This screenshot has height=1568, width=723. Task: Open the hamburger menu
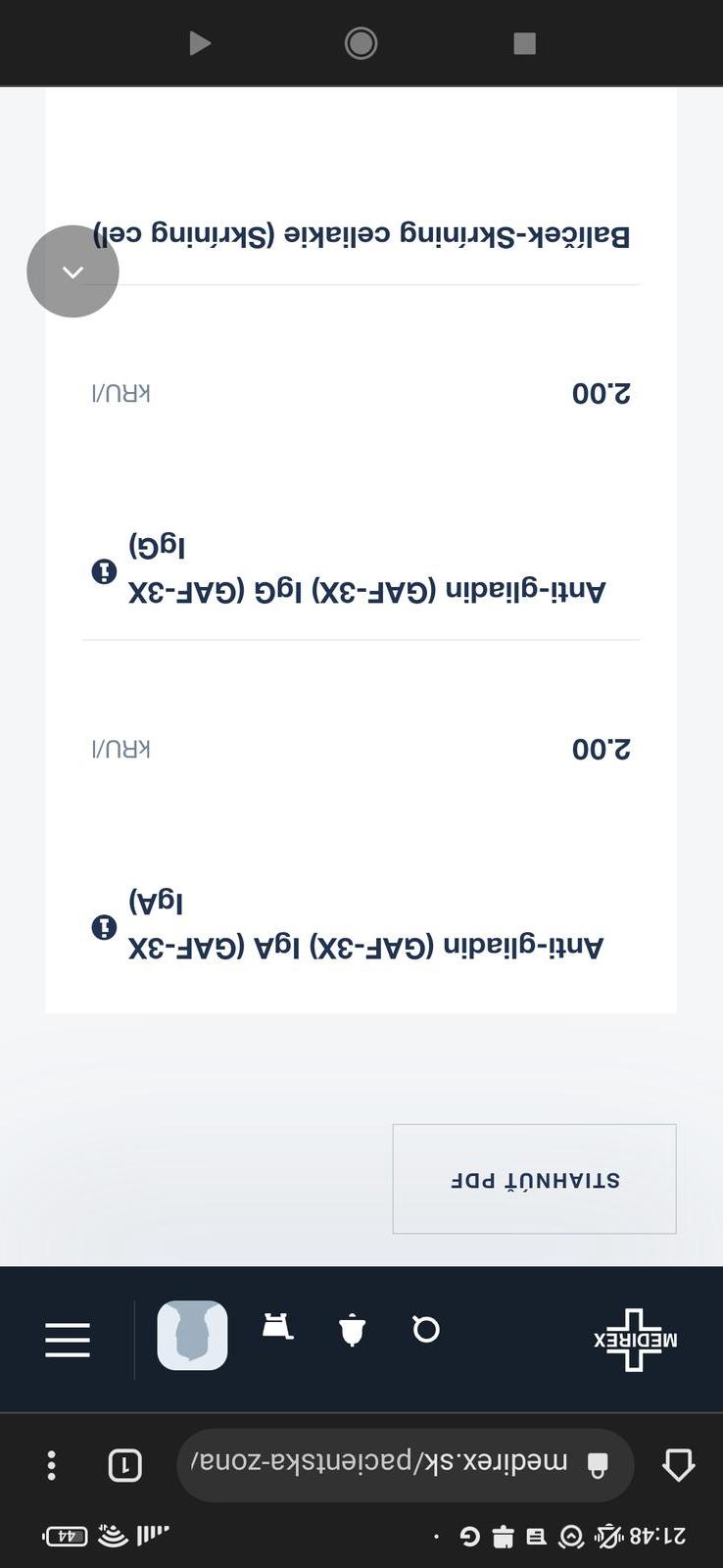point(68,1340)
